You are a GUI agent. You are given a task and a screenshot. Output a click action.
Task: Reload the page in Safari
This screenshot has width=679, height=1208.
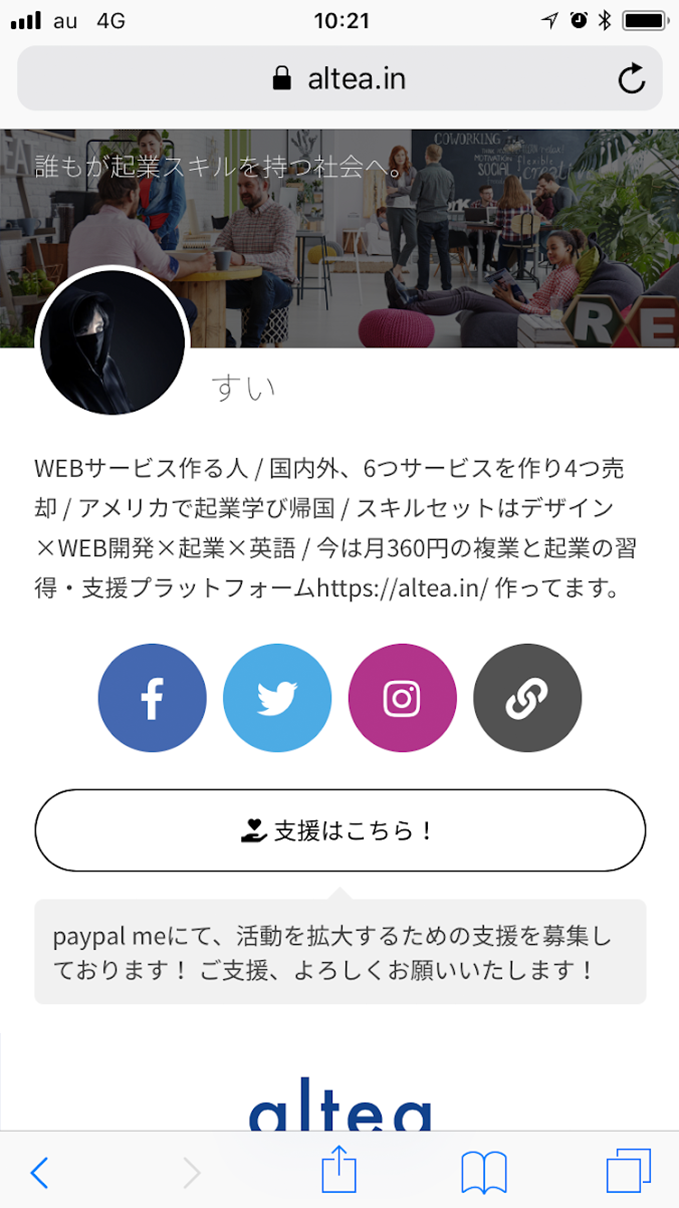click(x=632, y=79)
